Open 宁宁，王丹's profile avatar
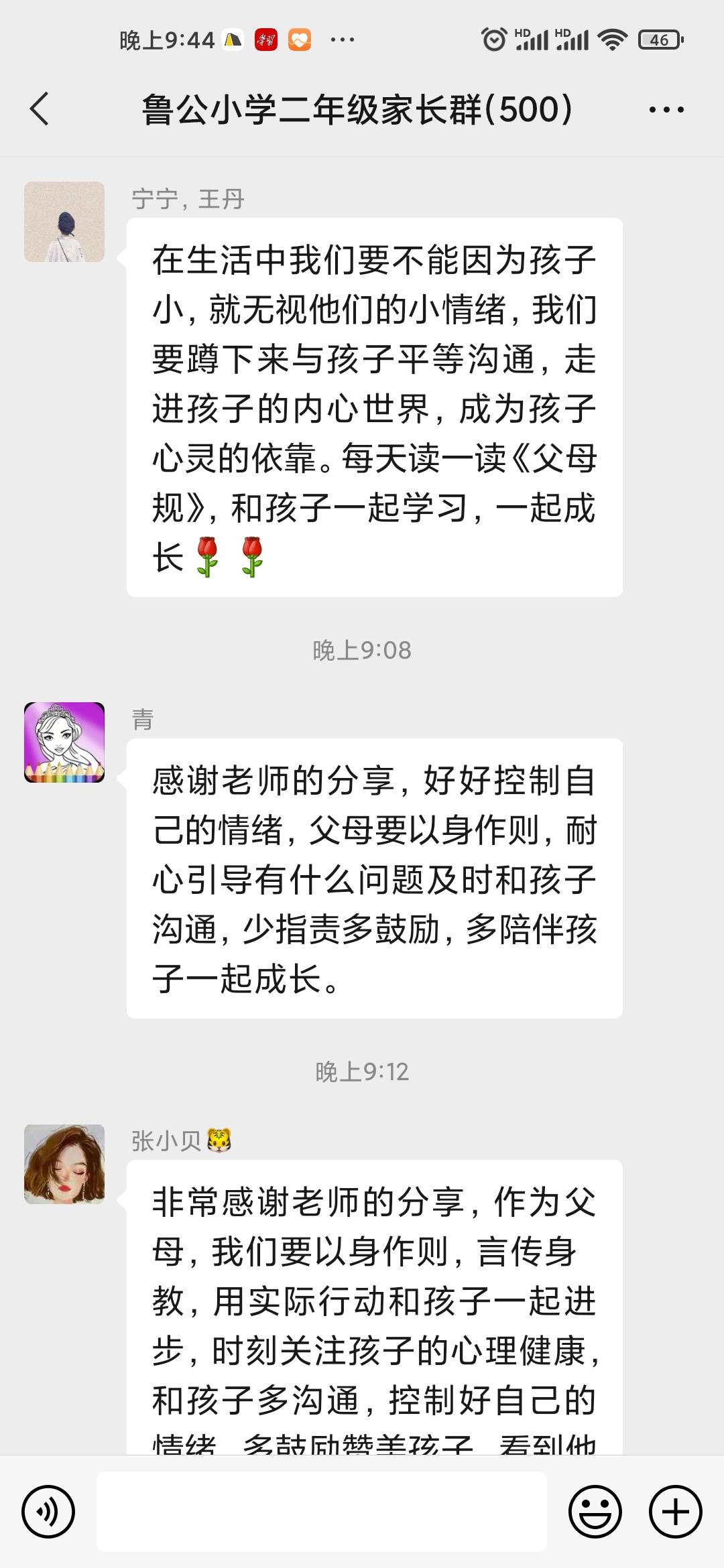The image size is (724, 1568). (x=65, y=221)
